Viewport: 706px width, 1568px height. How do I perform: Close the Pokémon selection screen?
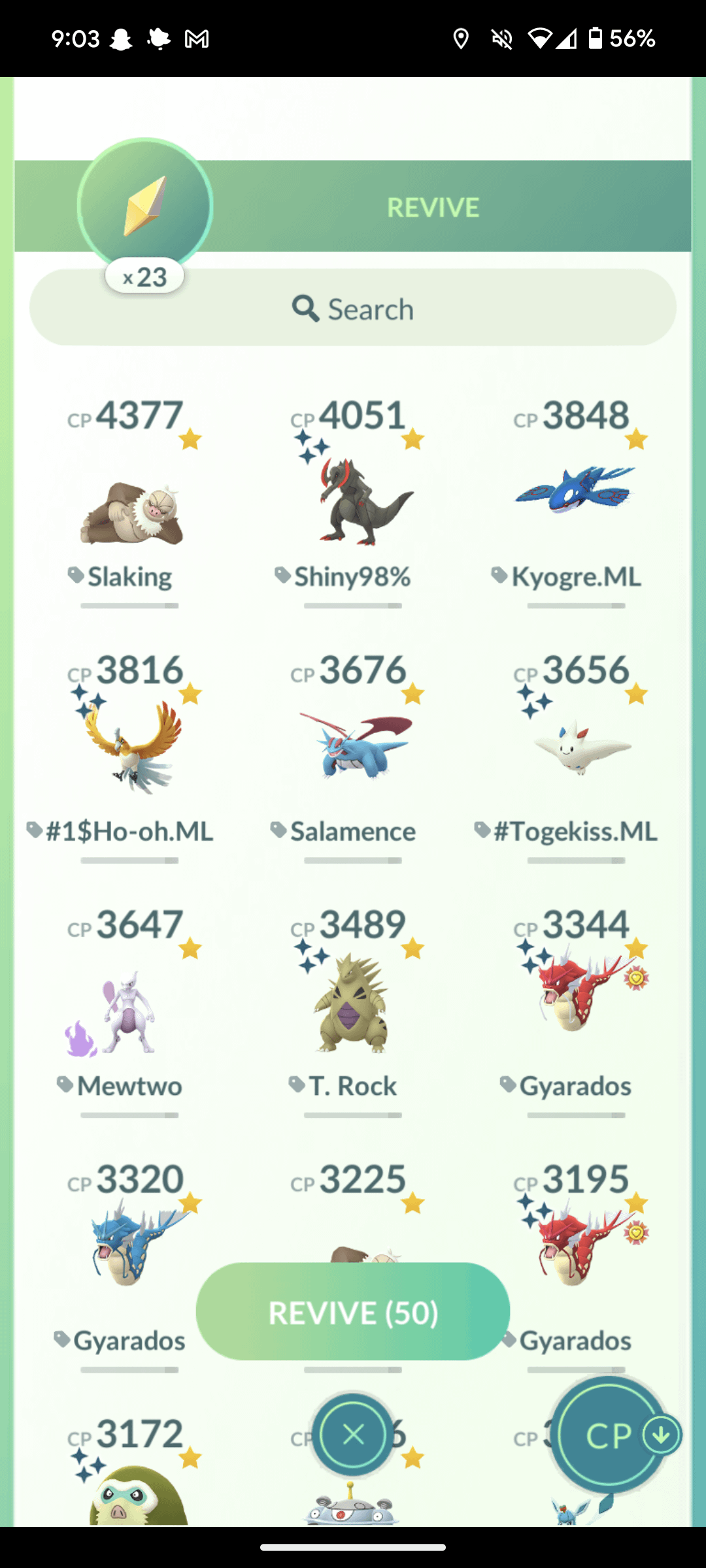tap(353, 1435)
